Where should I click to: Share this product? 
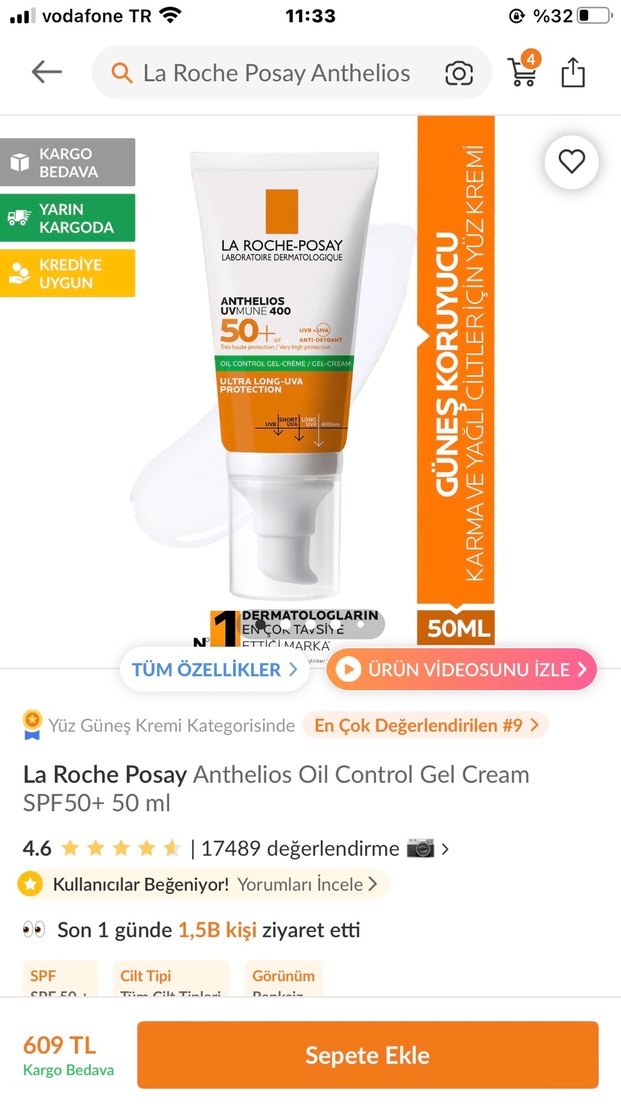(573, 72)
